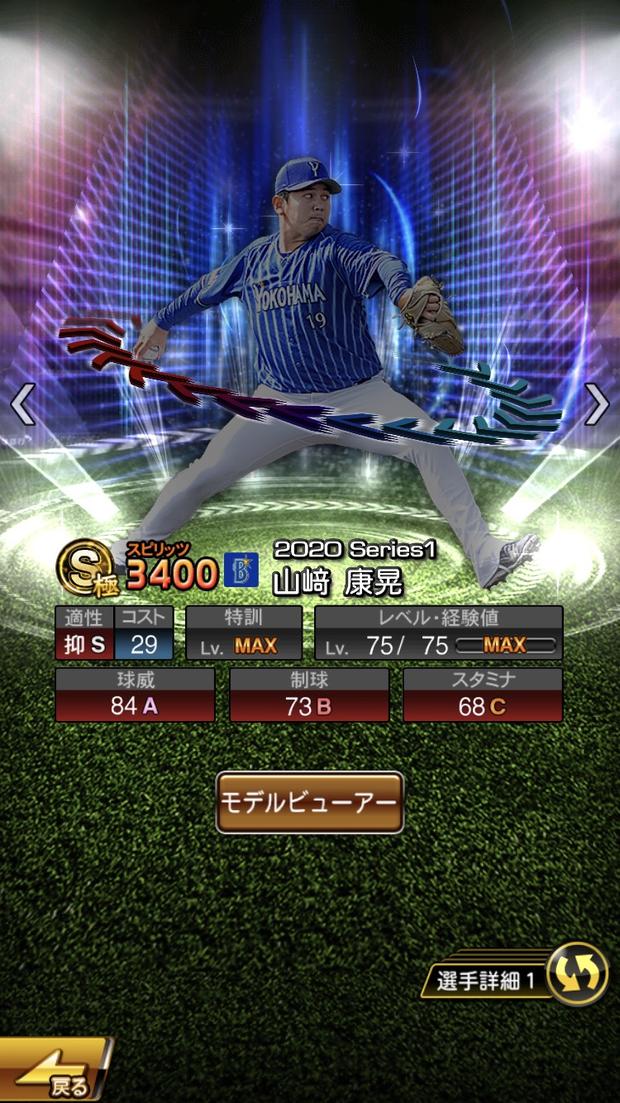Open the モデルビューアー model viewer
The image size is (620, 1103).
[x=310, y=802]
